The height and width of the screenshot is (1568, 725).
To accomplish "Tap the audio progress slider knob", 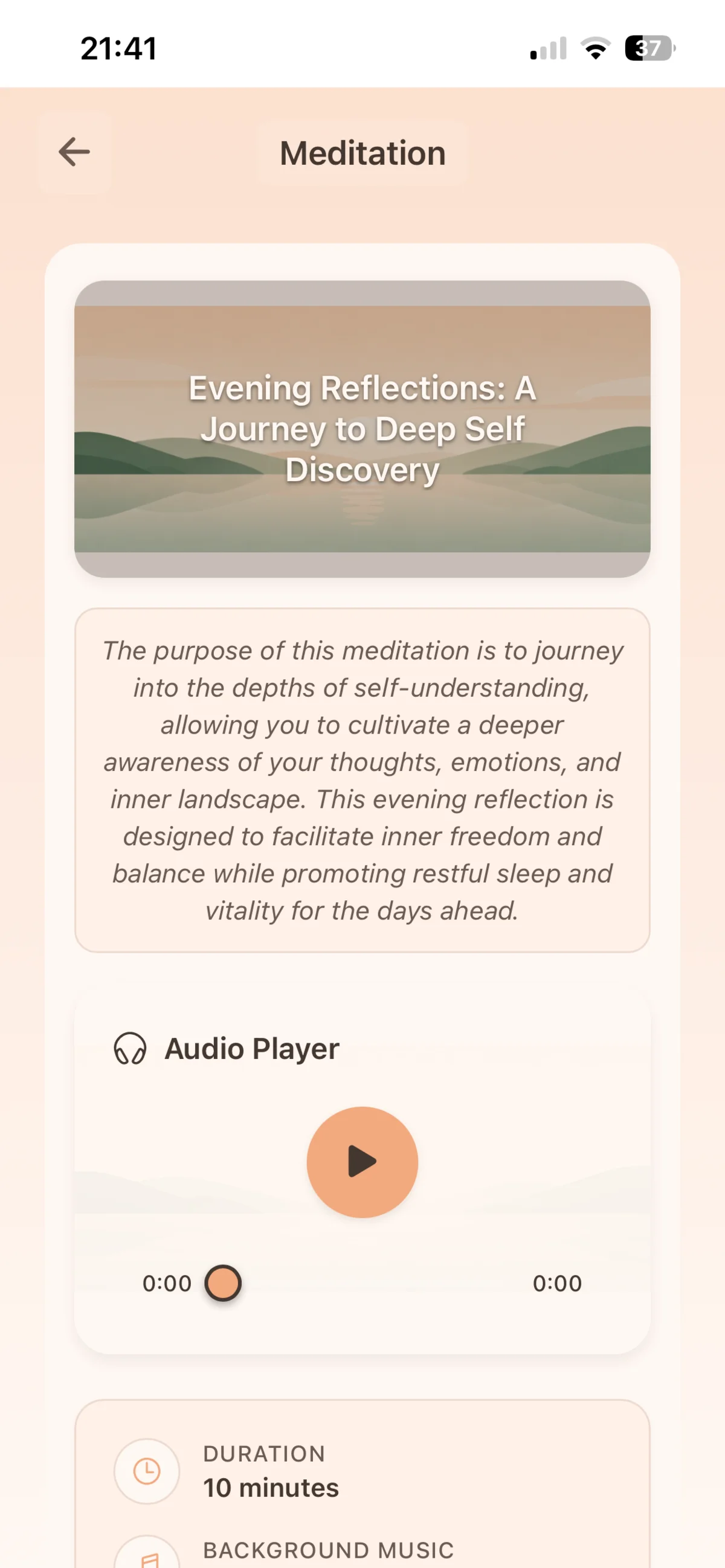I will pos(223,1283).
